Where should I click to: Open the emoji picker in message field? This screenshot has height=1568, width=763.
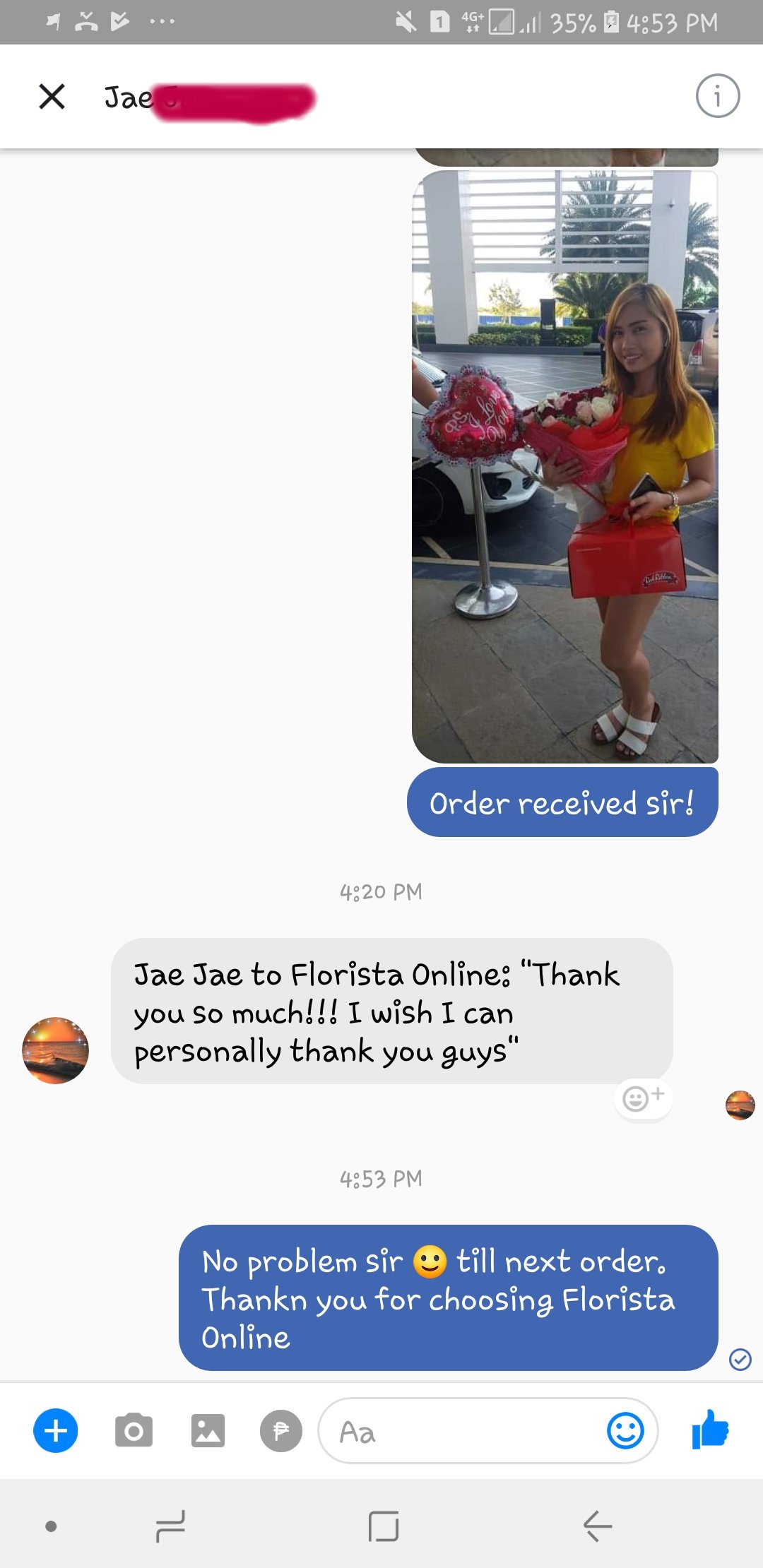(625, 1431)
